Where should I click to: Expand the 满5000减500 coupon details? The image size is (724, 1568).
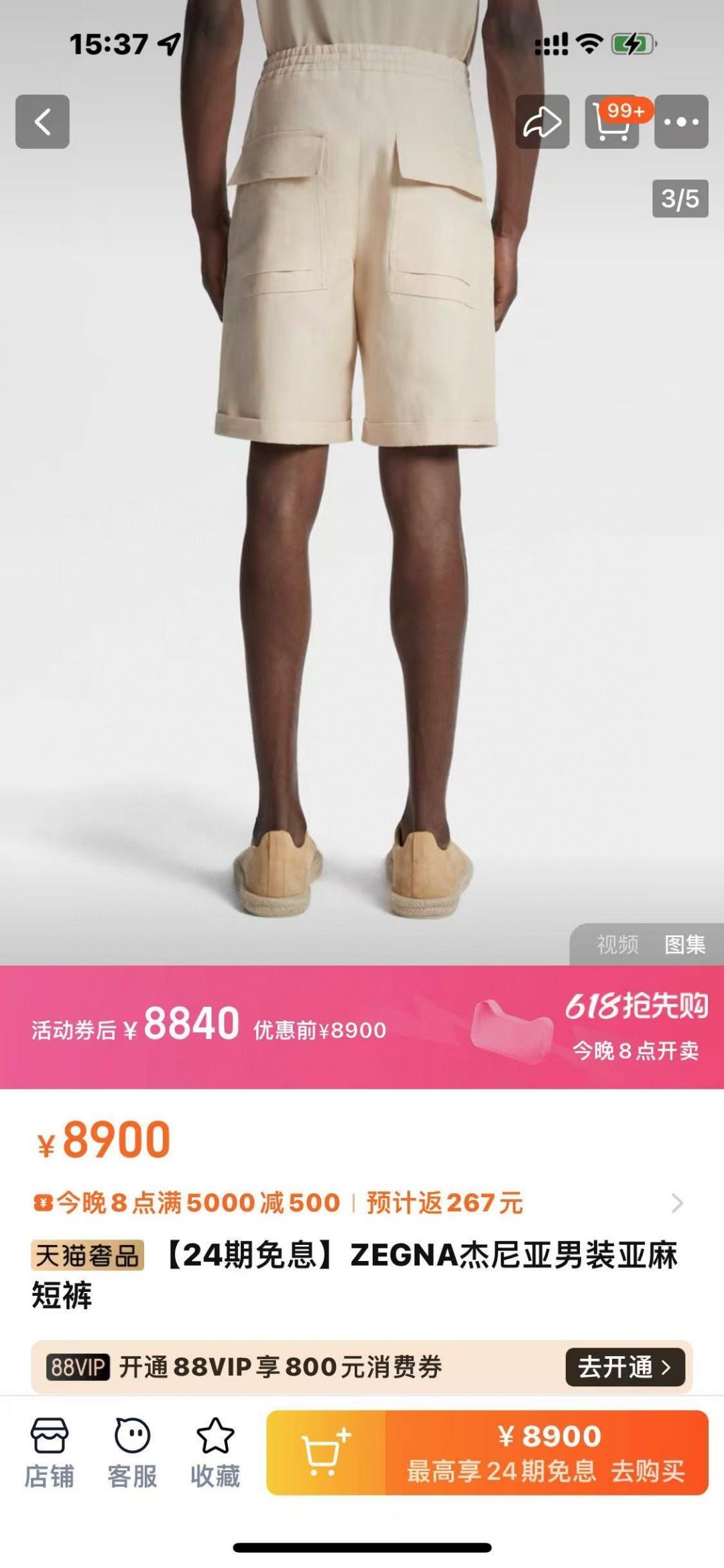(x=677, y=1203)
